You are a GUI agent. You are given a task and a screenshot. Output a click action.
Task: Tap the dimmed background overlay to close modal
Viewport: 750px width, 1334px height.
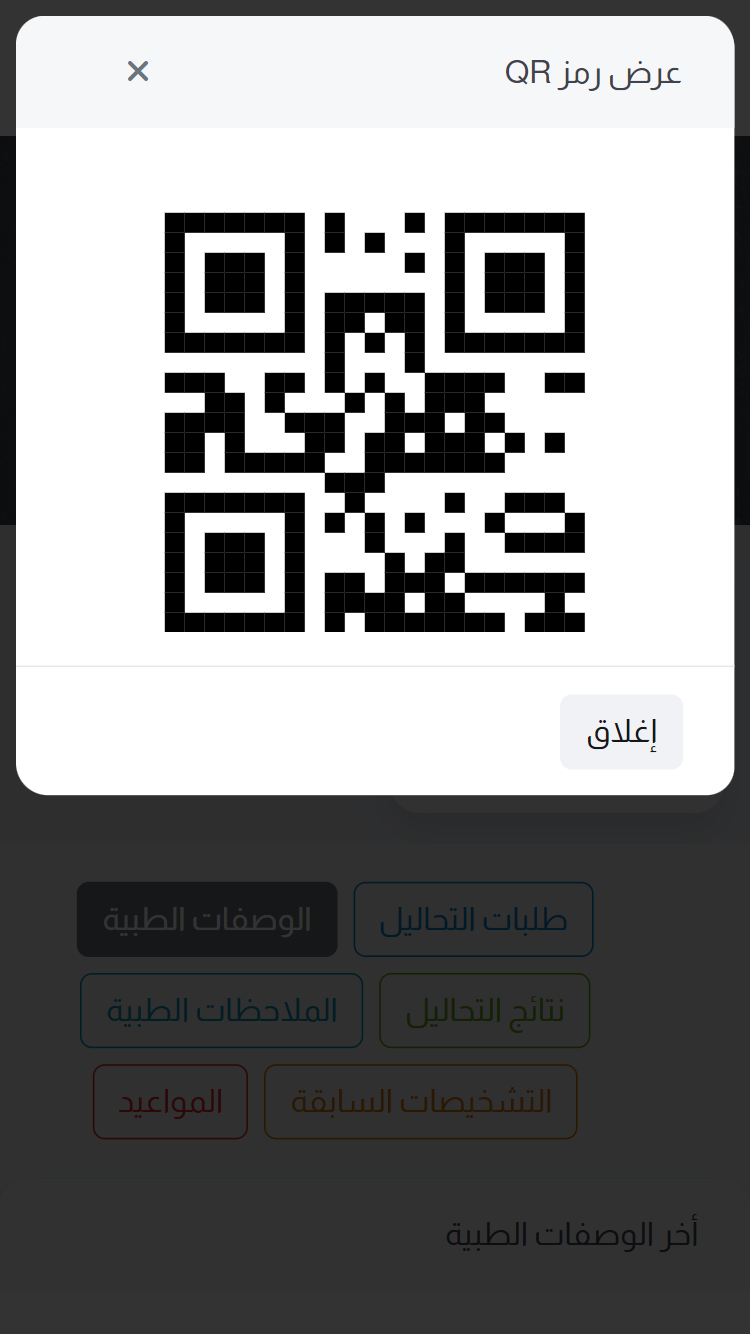pyautogui.click(x=375, y=1300)
